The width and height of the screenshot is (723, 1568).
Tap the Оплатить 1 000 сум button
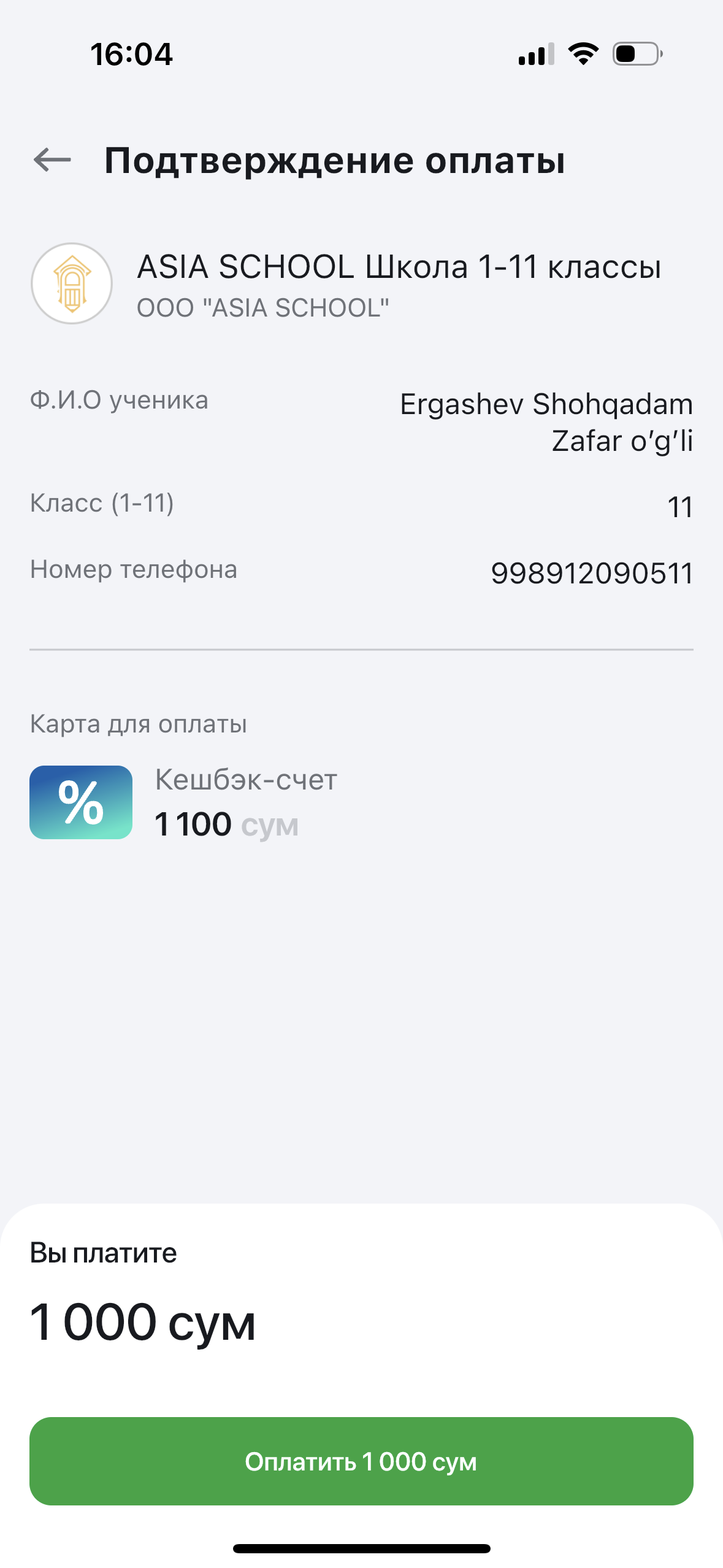(x=361, y=1461)
